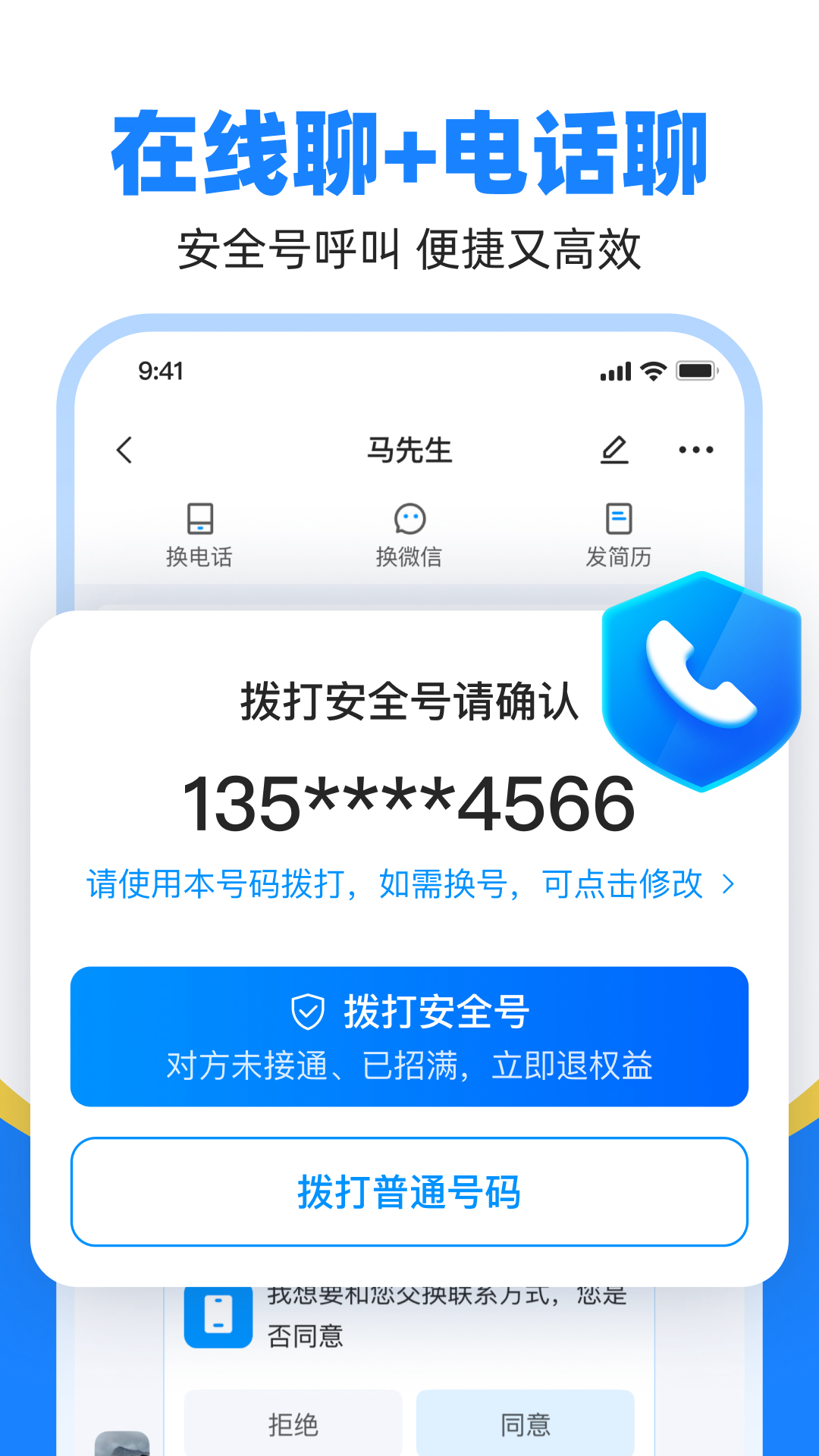Image resolution: width=819 pixels, height=1456 pixels.
Task: Select the 马先生 chat title
Action: click(x=409, y=449)
